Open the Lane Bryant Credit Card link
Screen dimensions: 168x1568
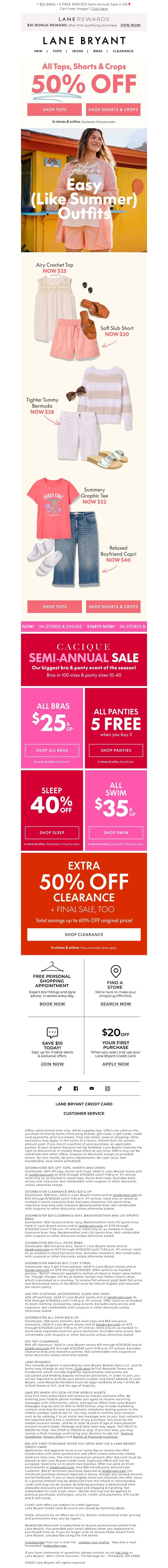pos(84,1104)
